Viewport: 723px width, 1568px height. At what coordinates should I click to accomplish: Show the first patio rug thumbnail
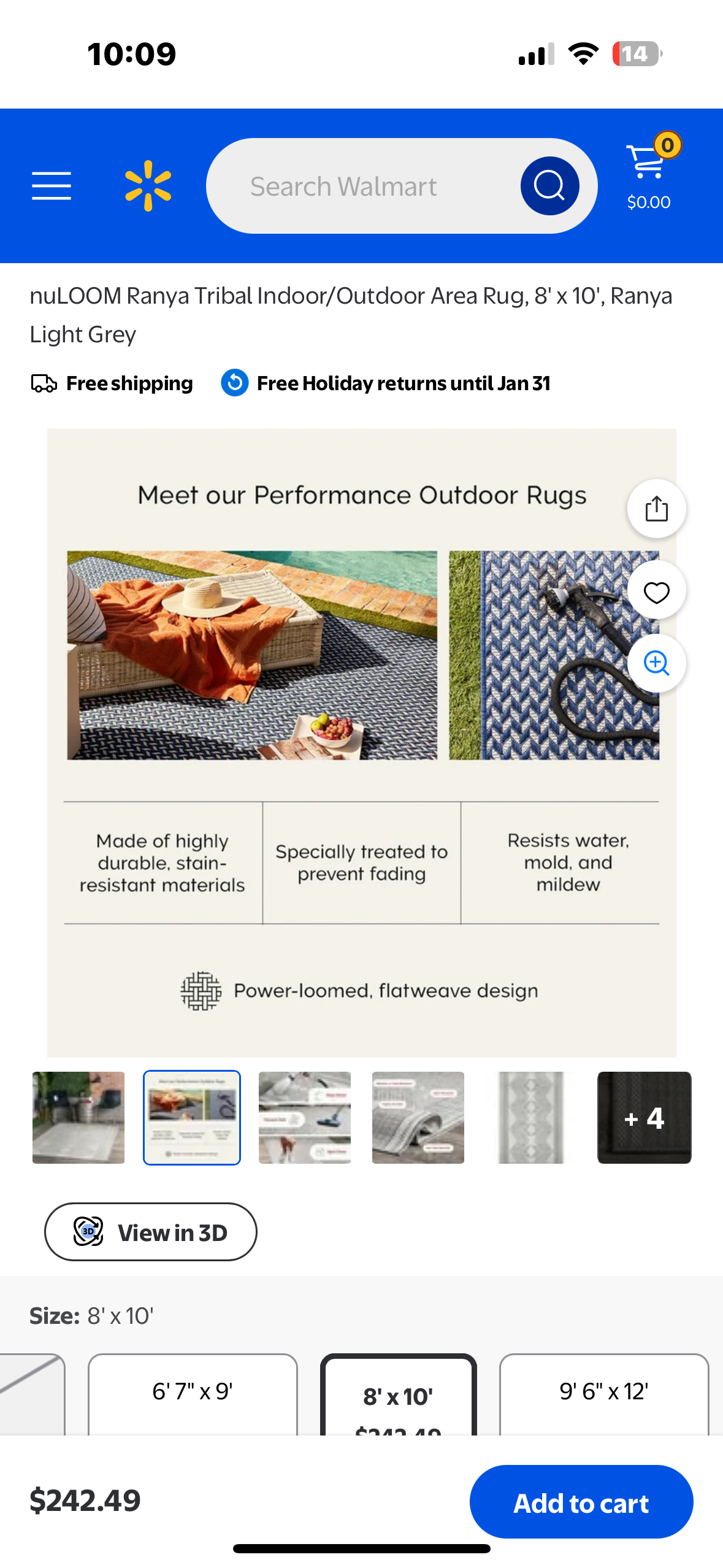[x=78, y=1117]
